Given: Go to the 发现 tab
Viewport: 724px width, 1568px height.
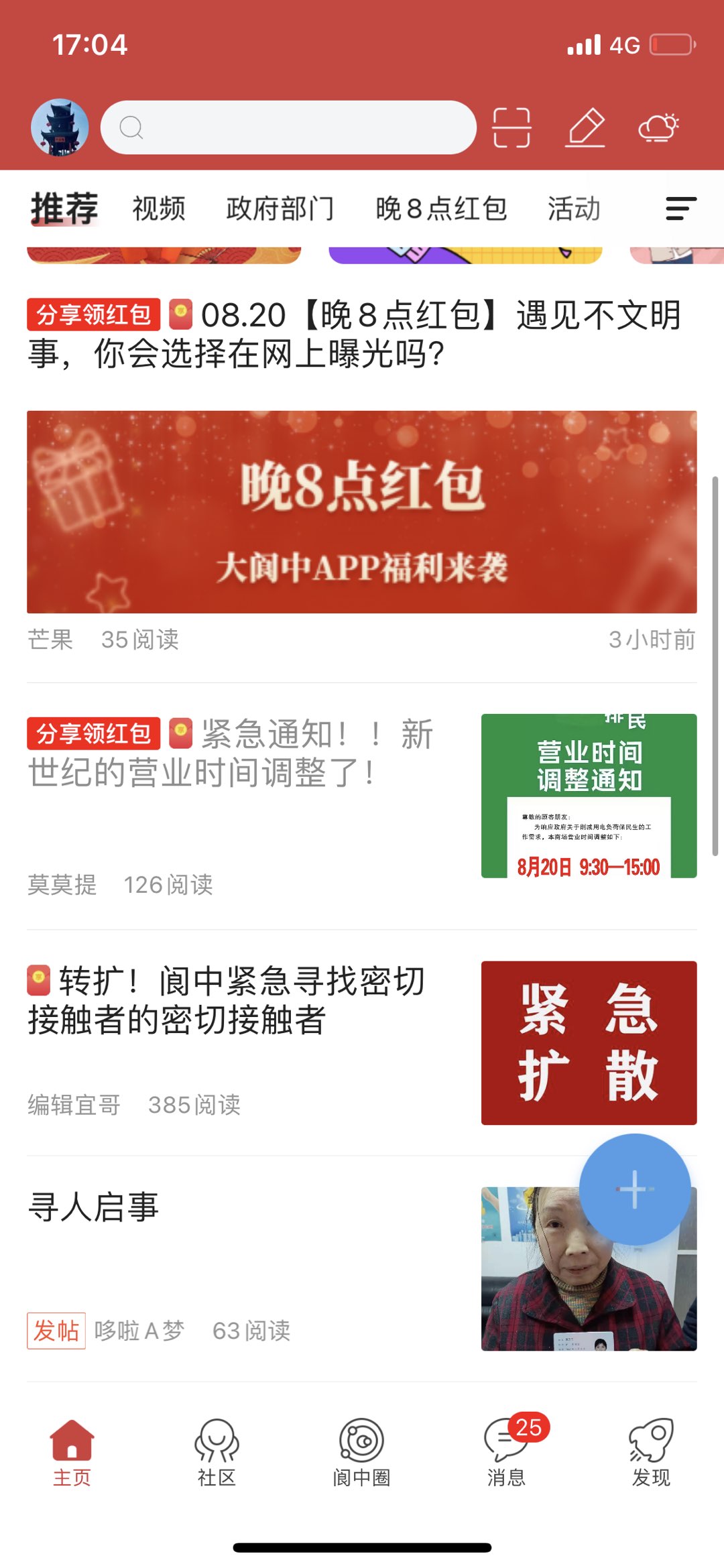Looking at the screenshot, I should click(651, 1452).
